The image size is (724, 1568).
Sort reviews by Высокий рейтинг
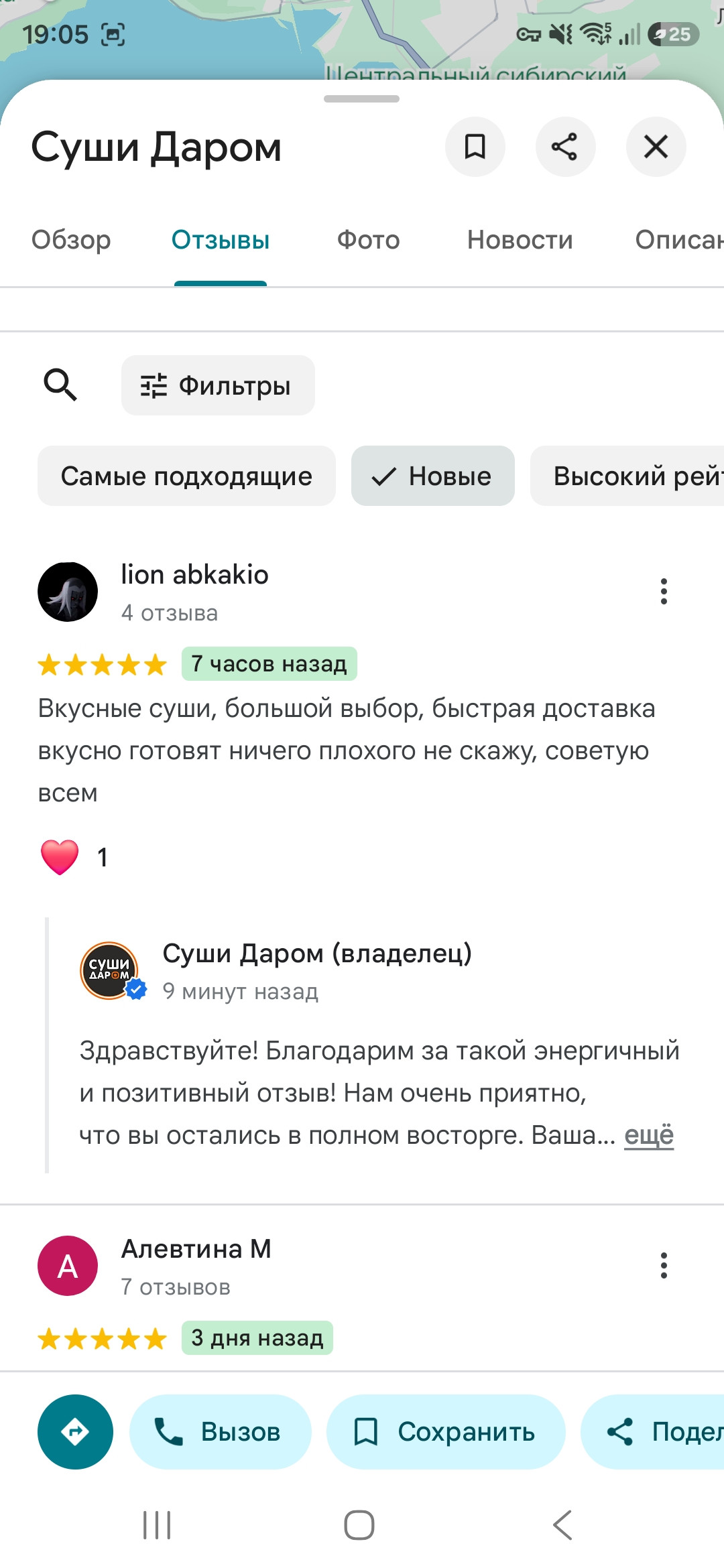(627, 476)
